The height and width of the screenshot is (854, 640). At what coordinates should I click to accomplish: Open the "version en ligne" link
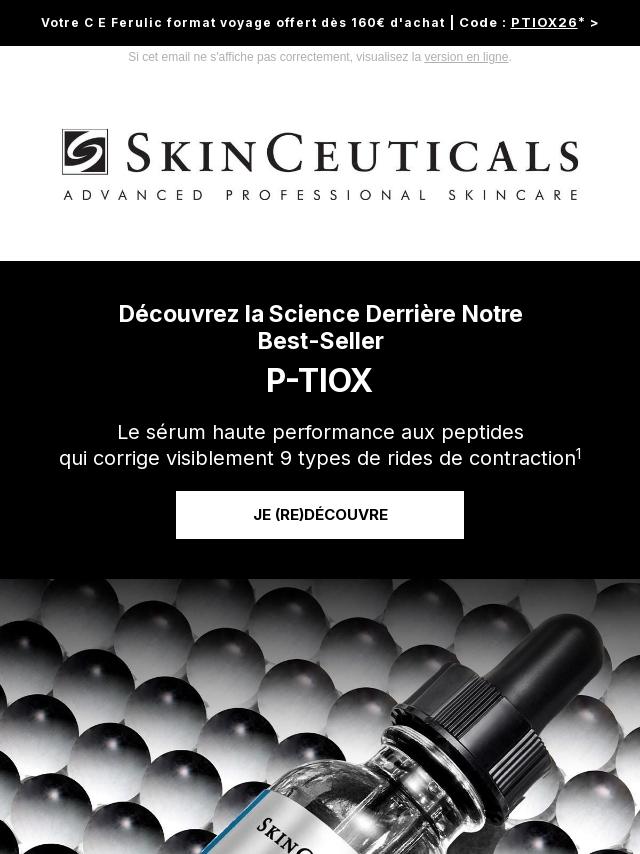(x=466, y=57)
